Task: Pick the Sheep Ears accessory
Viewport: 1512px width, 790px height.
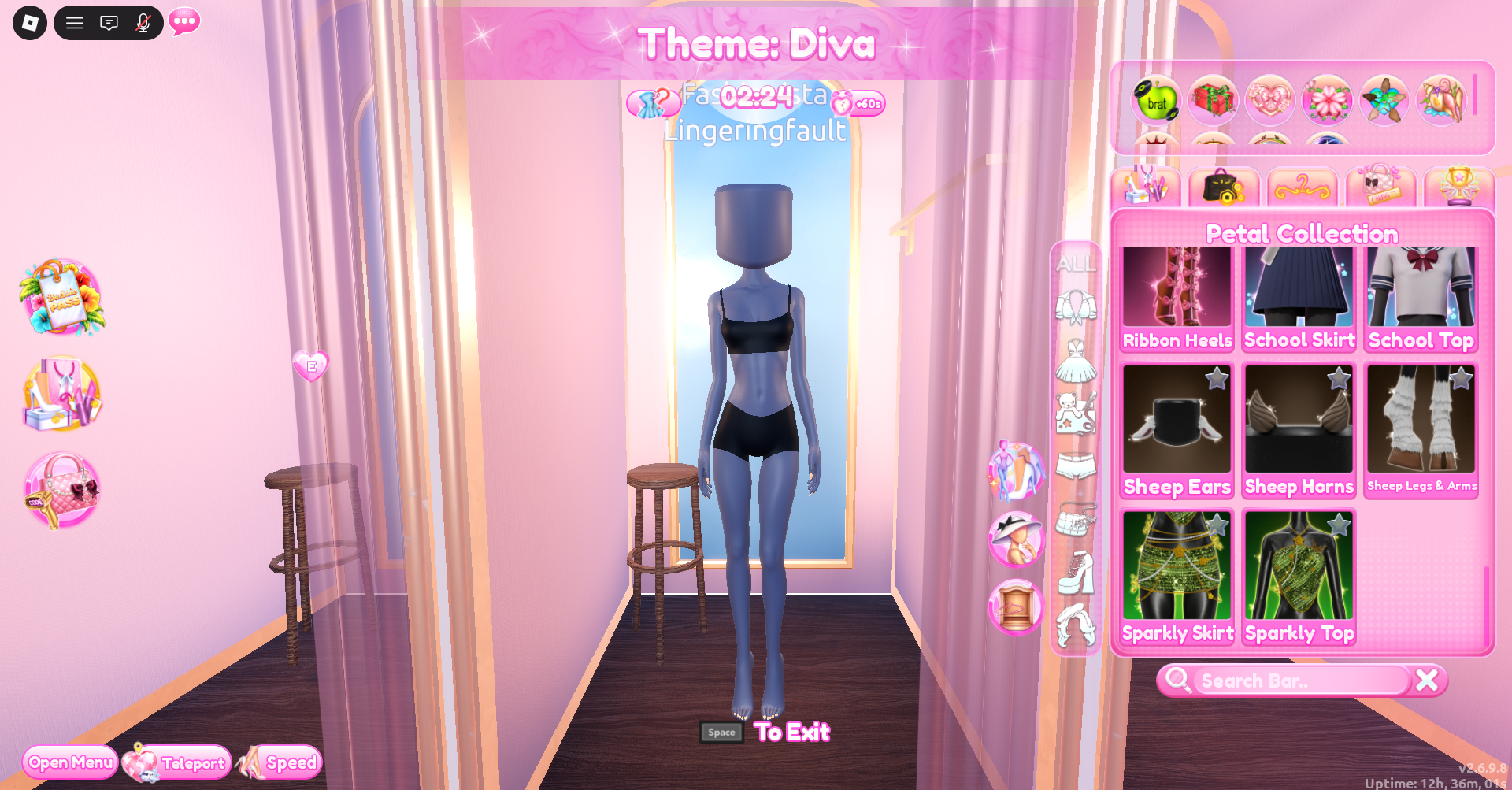Action: 1177,430
